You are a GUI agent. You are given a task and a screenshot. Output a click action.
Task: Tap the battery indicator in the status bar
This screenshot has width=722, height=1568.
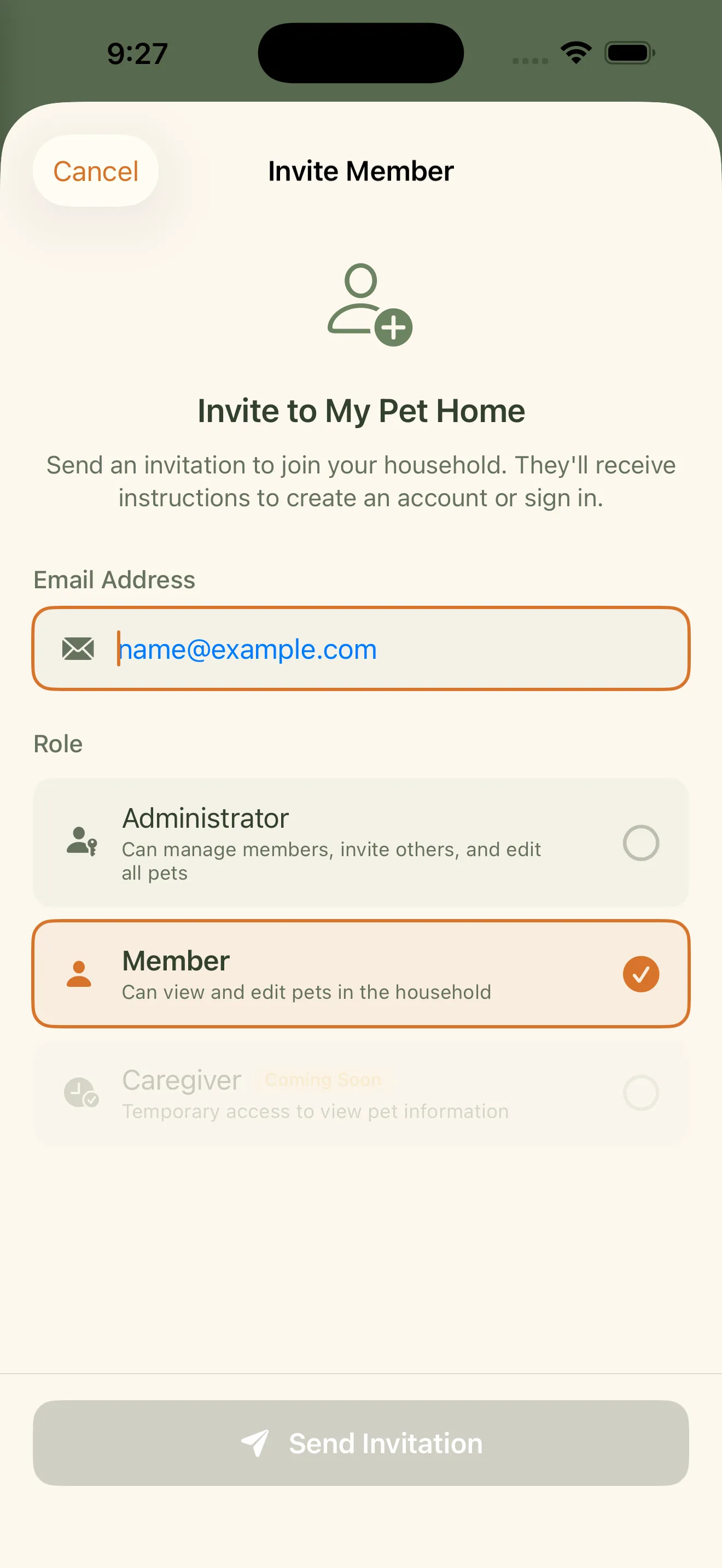click(629, 52)
